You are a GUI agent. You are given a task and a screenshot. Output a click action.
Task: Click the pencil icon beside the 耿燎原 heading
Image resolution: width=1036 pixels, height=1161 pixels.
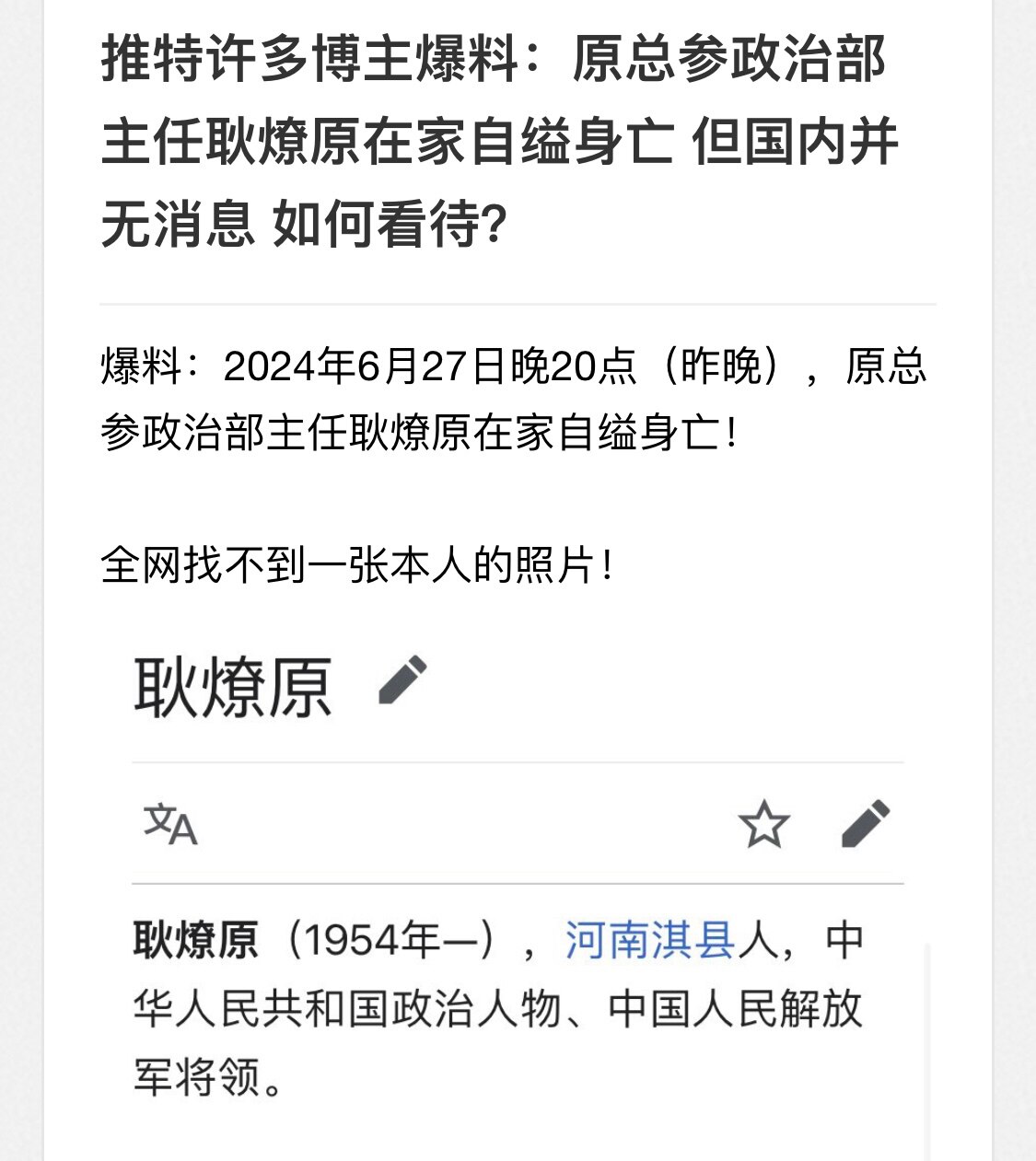[x=401, y=679]
